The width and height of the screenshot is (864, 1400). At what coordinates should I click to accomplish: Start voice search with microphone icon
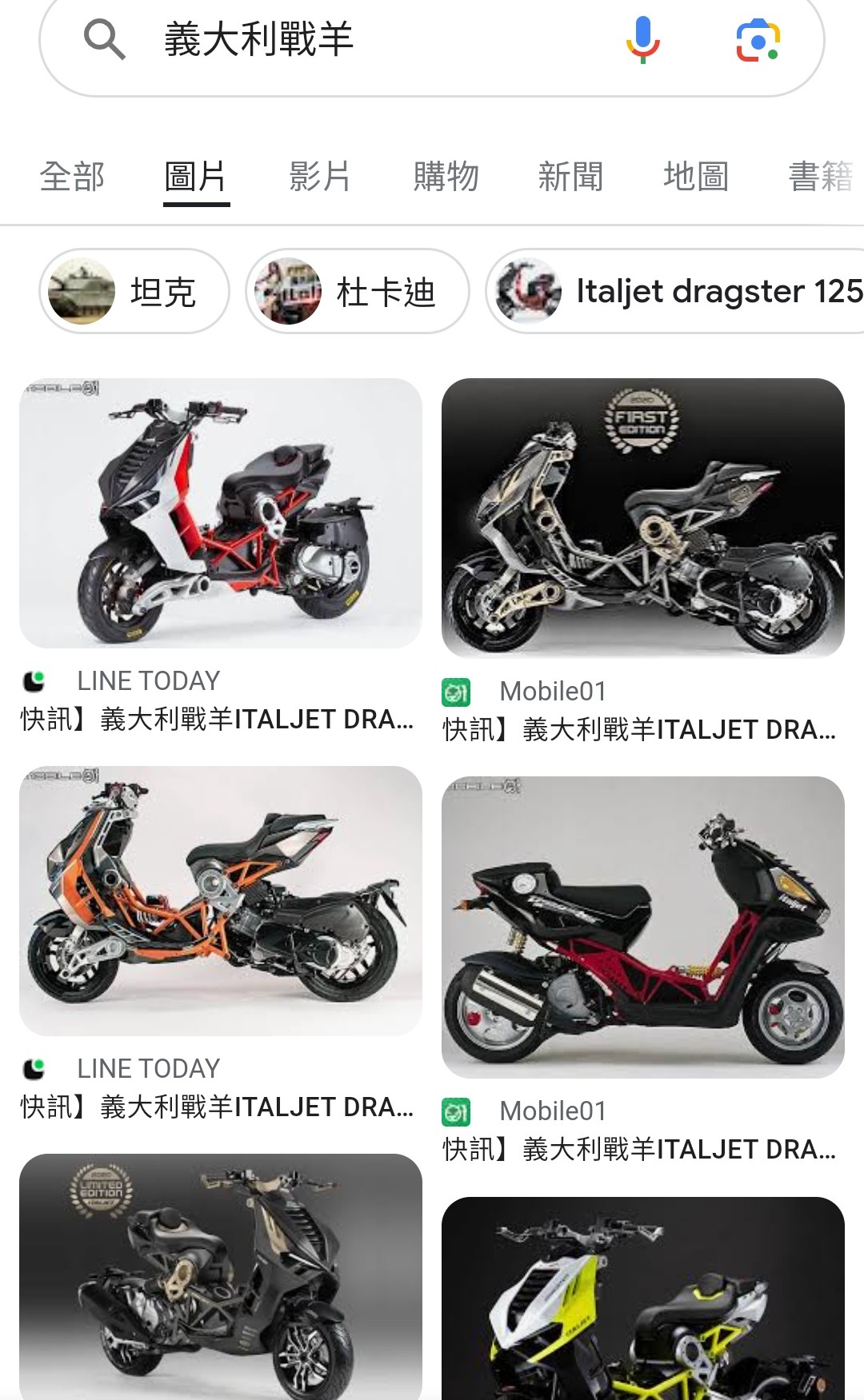(x=642, y=40)
